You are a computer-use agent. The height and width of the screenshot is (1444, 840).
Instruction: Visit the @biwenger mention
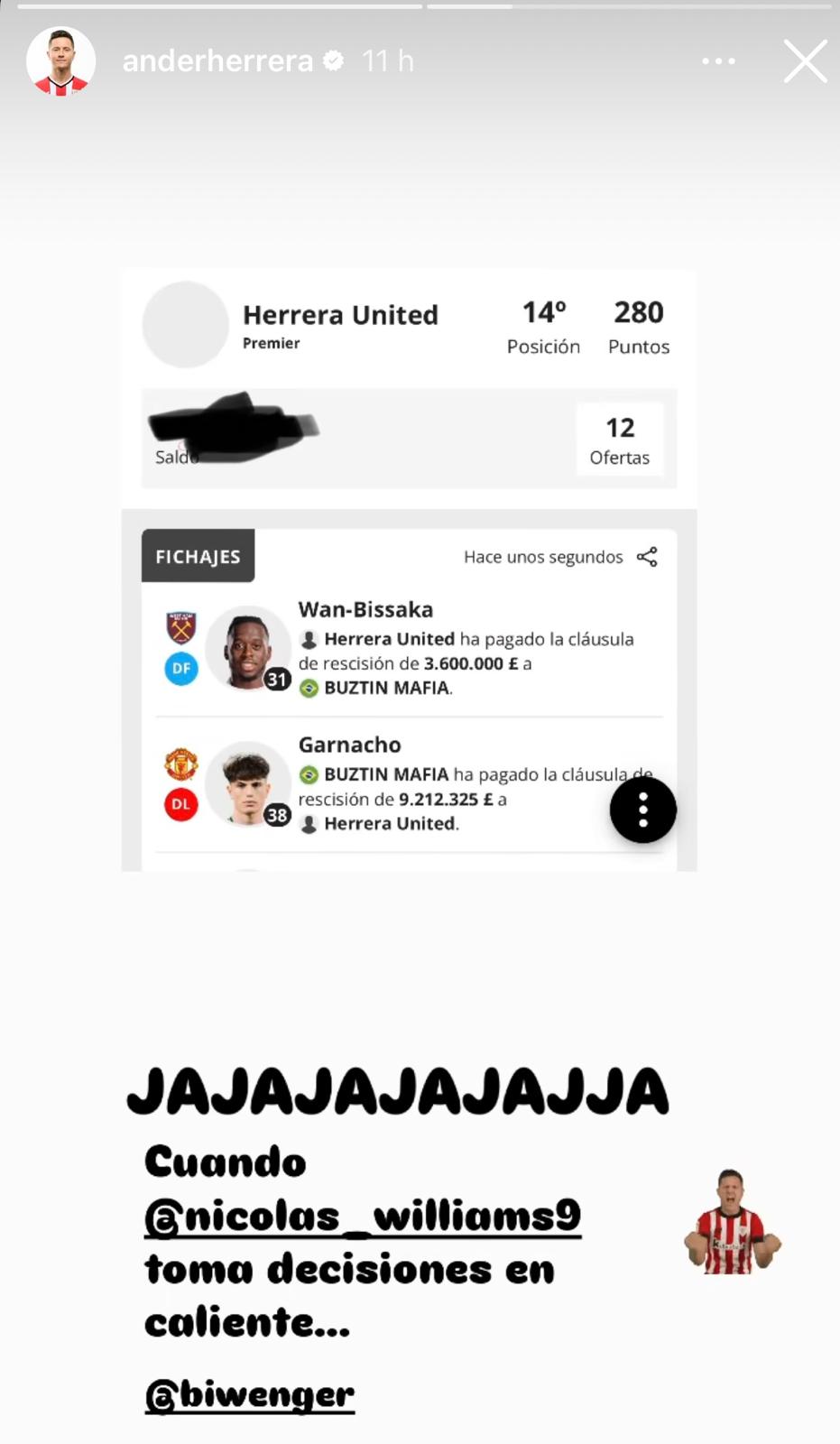coord(250,1395)
